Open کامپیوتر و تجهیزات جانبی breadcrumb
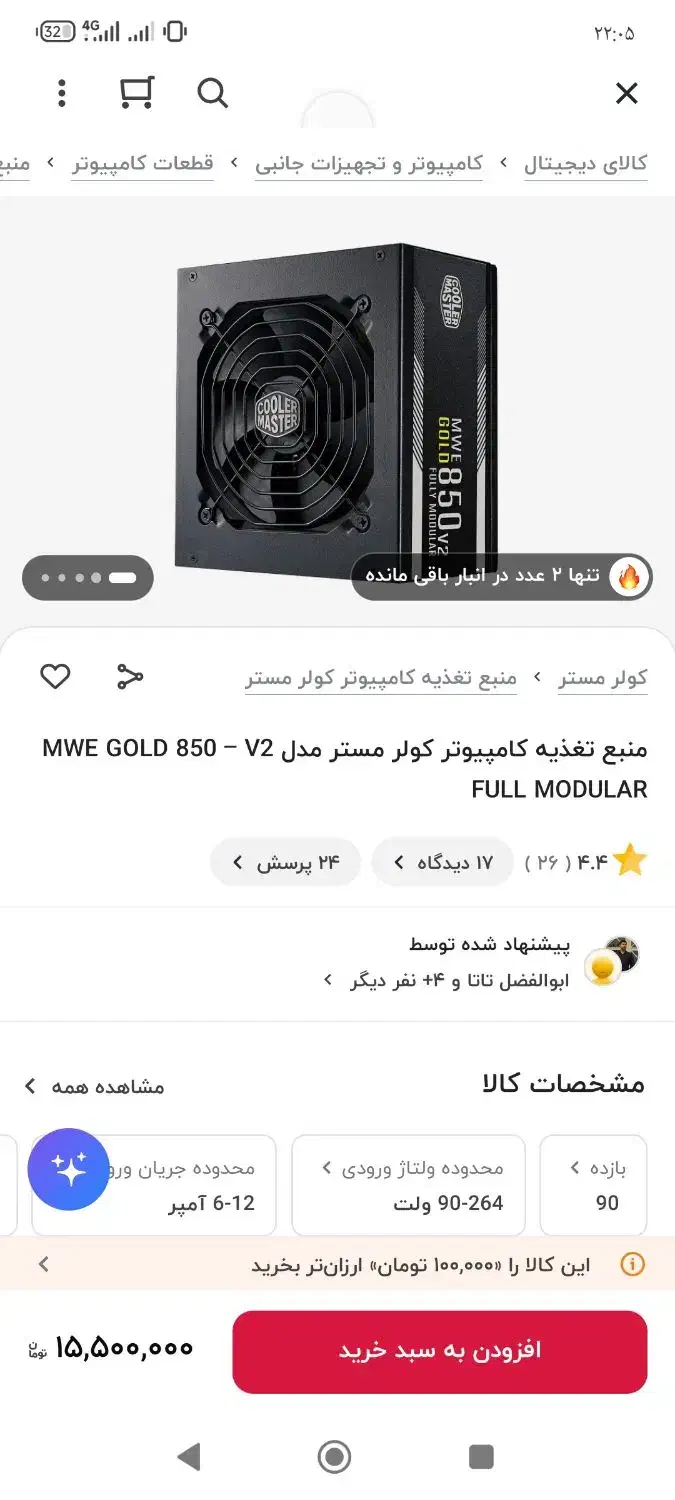The width and height of the screenshot is (675, 1500). 368,163
